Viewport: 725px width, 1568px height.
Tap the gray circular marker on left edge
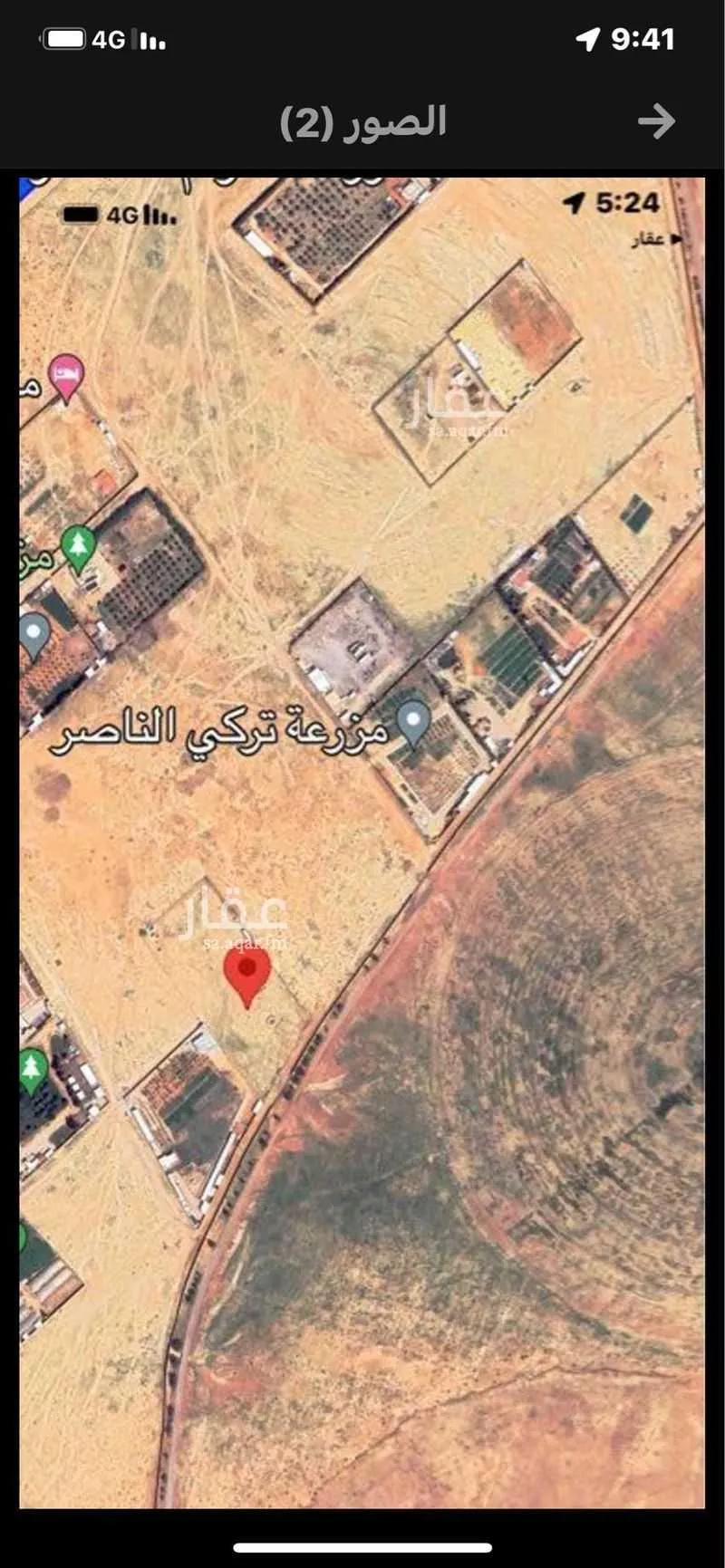(x=34, y=629)
